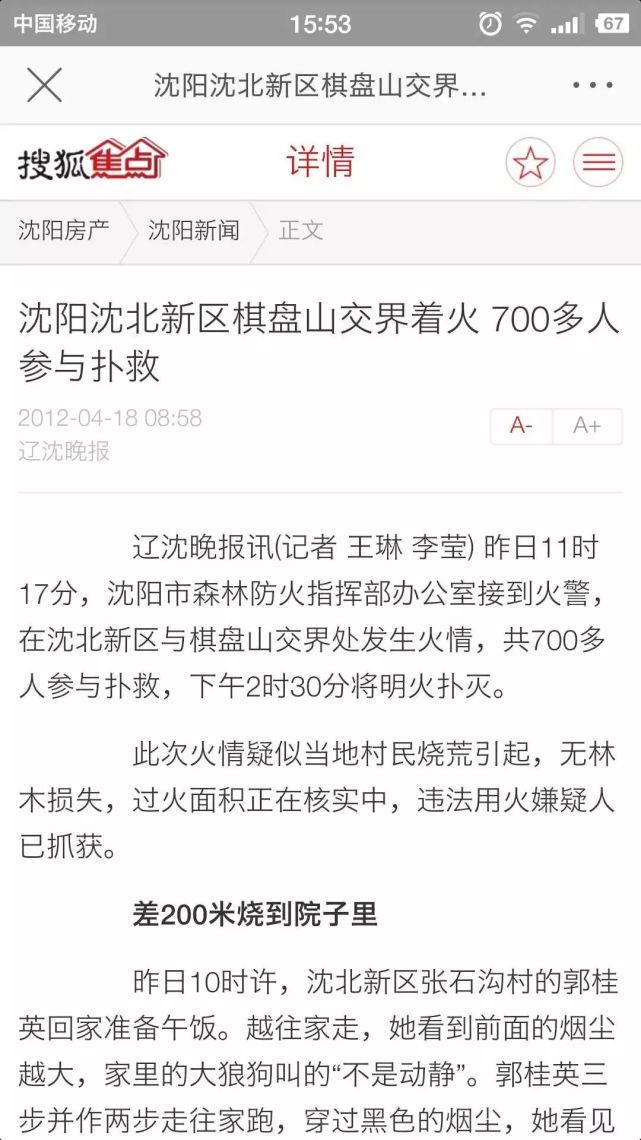Open the red hamburger menu

coord(598,162)
